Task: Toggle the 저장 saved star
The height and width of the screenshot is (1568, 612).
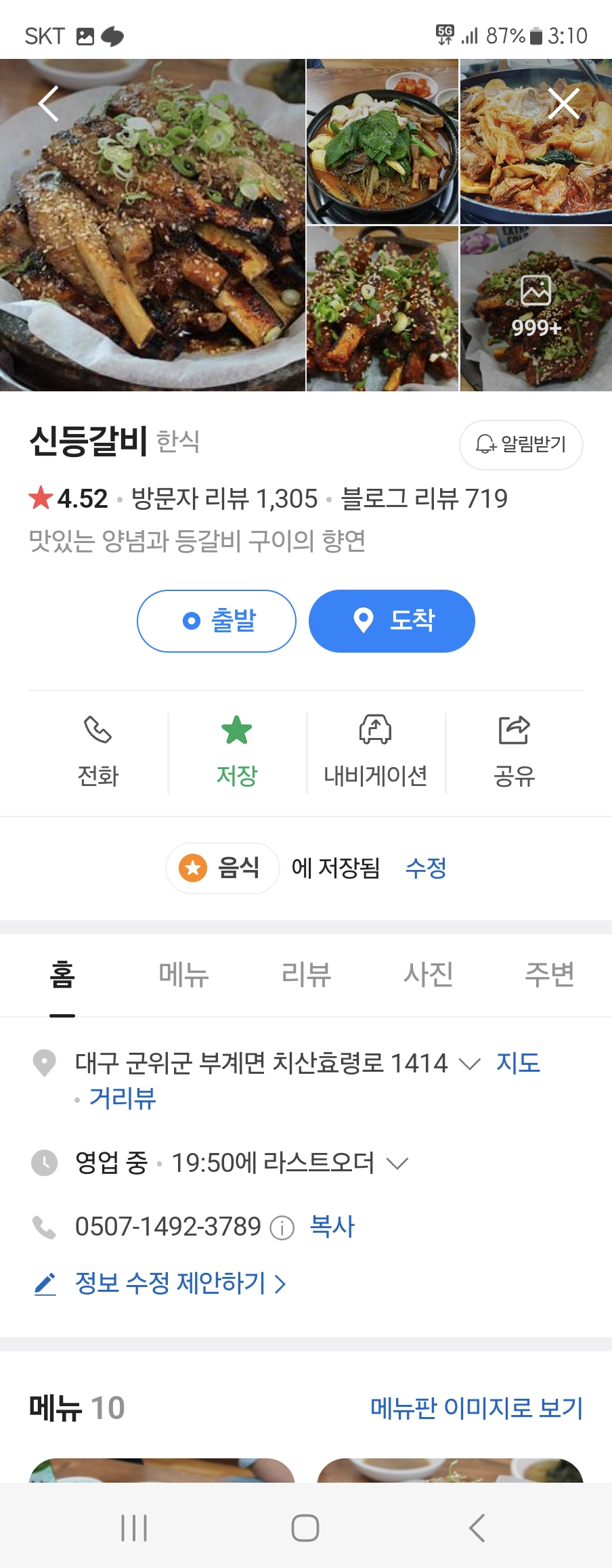Action: (x=236, y=752)
